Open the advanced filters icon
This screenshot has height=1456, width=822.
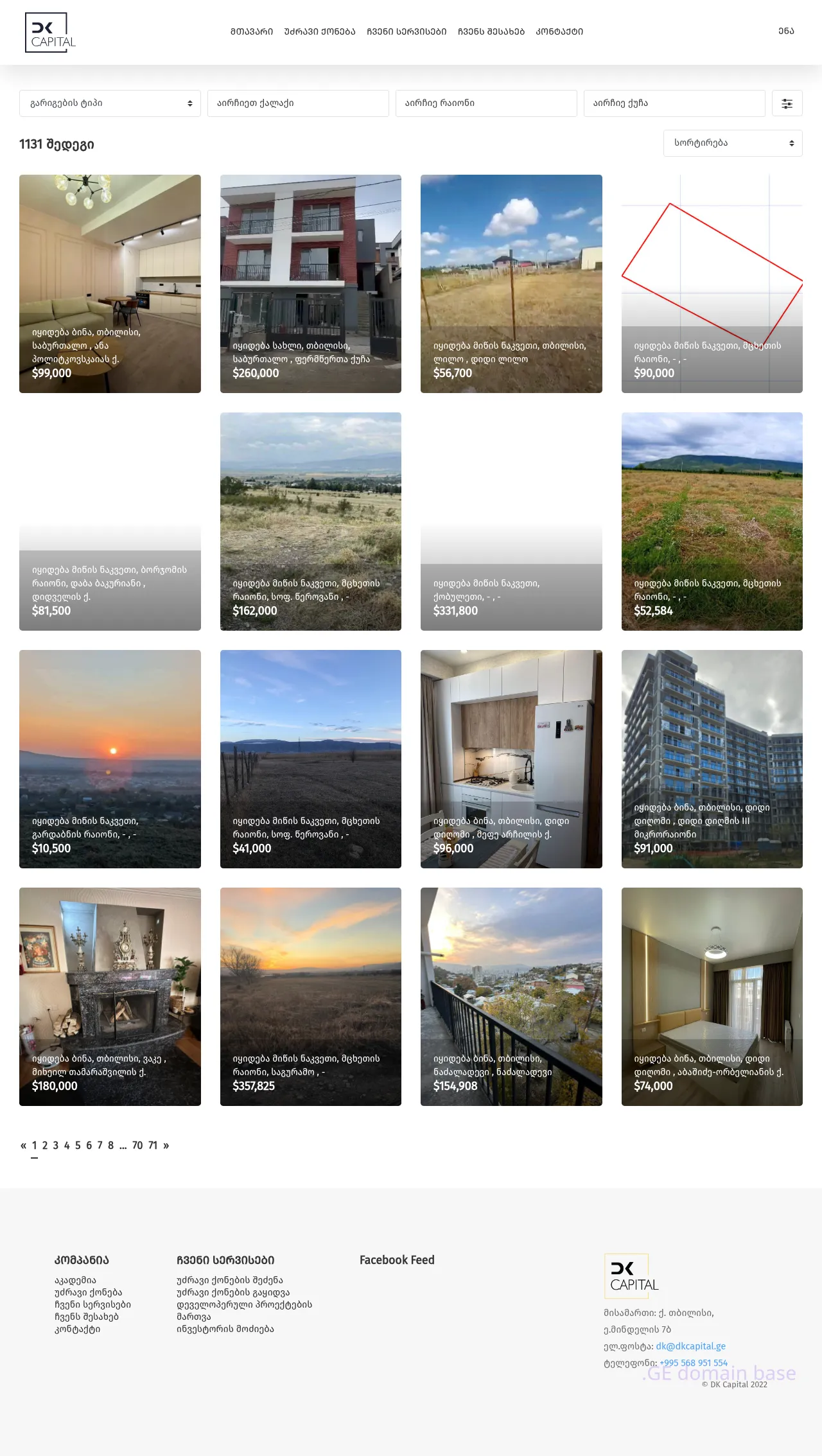click(787, 103)
